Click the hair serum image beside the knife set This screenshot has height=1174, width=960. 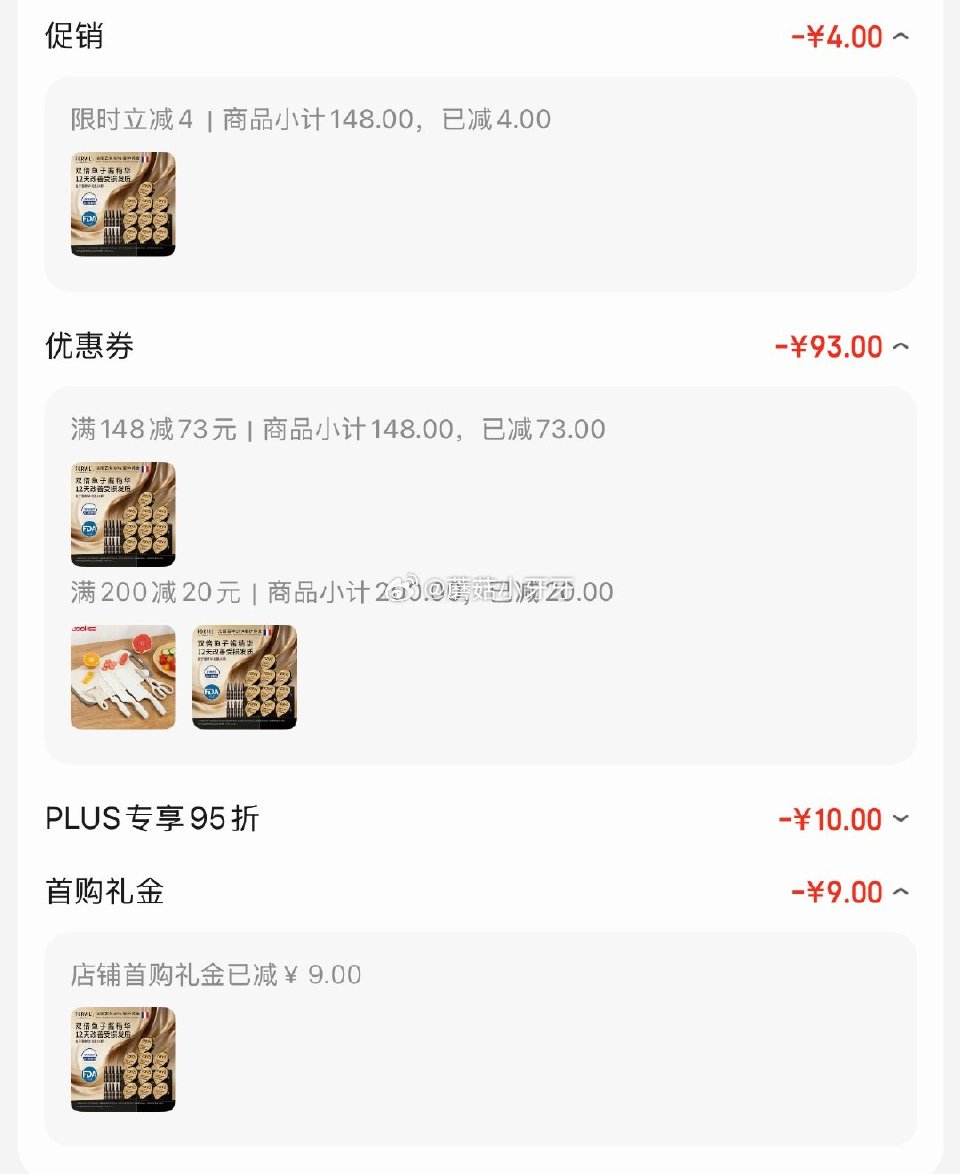coord(244,677)
